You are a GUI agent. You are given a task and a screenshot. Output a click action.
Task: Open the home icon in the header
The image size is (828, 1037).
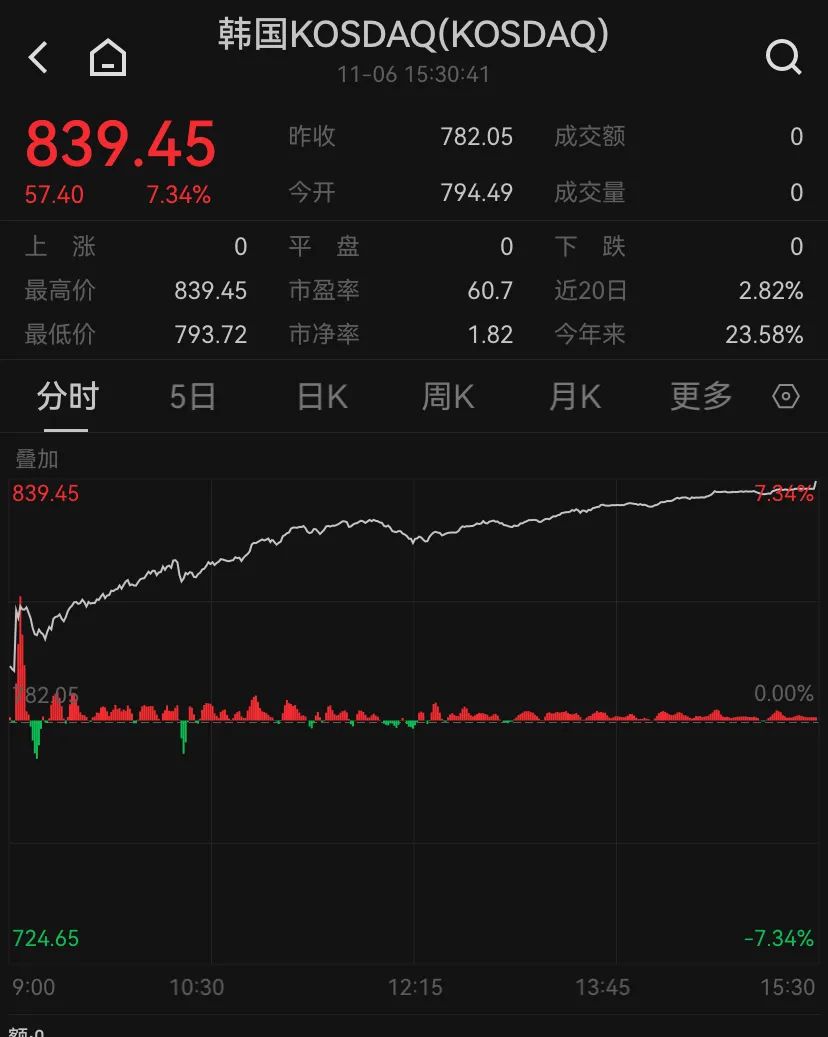tap(108, 58)
